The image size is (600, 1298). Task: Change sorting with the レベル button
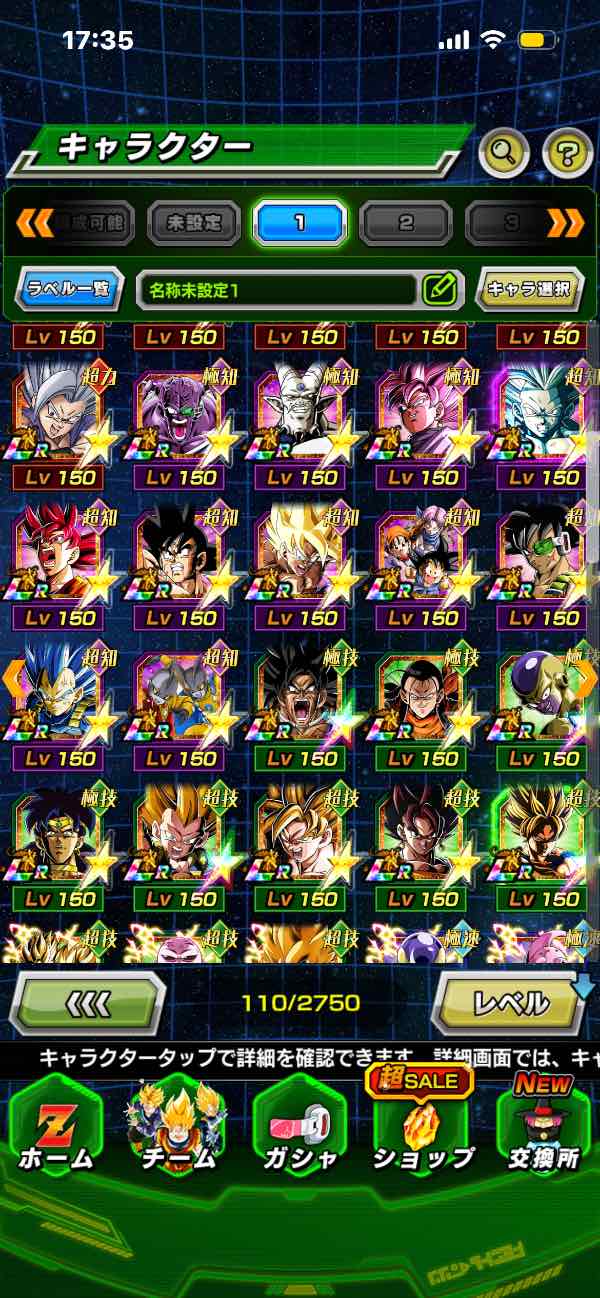pos(511,1002)
